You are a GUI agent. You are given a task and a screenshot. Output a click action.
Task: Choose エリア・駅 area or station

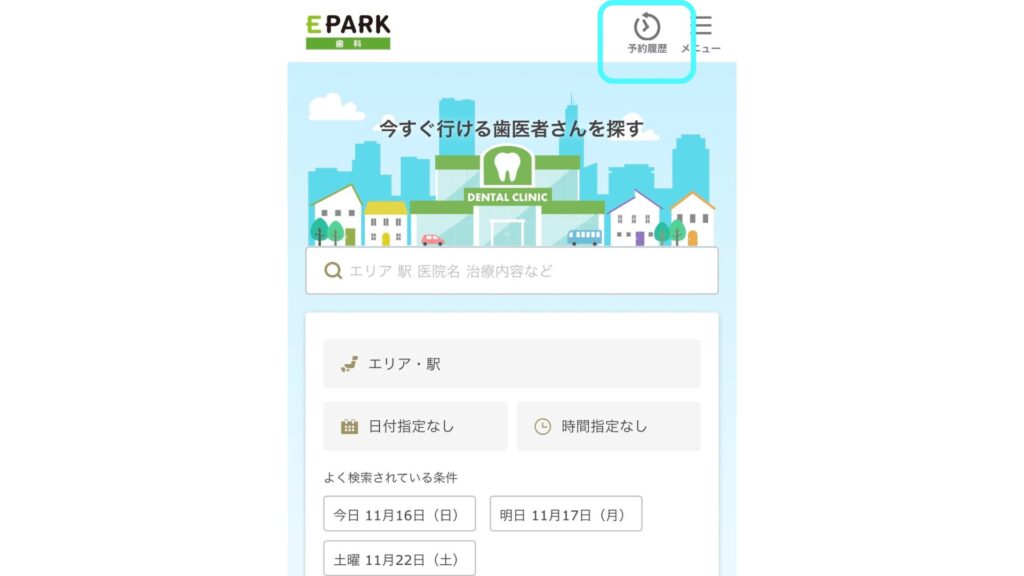tap(512, 364)
